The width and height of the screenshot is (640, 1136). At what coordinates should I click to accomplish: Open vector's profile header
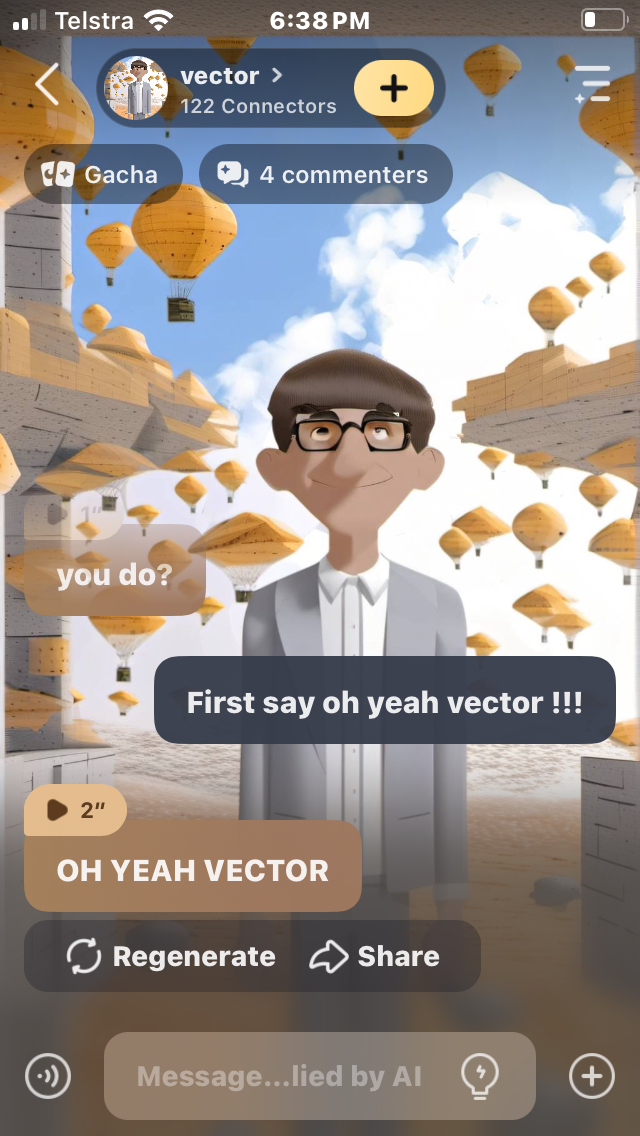click(230, 89)
